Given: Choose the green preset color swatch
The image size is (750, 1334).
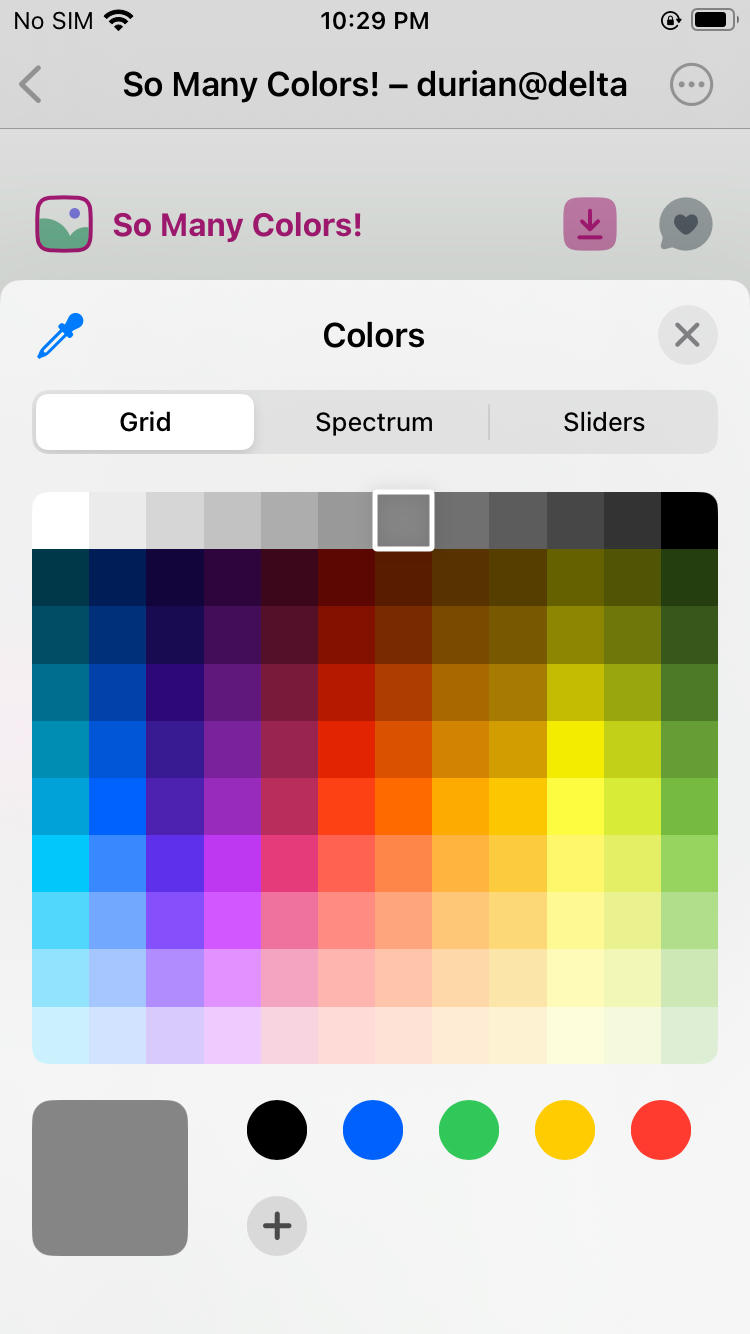Looking at the screenshot, I should tap(469, 1130).
